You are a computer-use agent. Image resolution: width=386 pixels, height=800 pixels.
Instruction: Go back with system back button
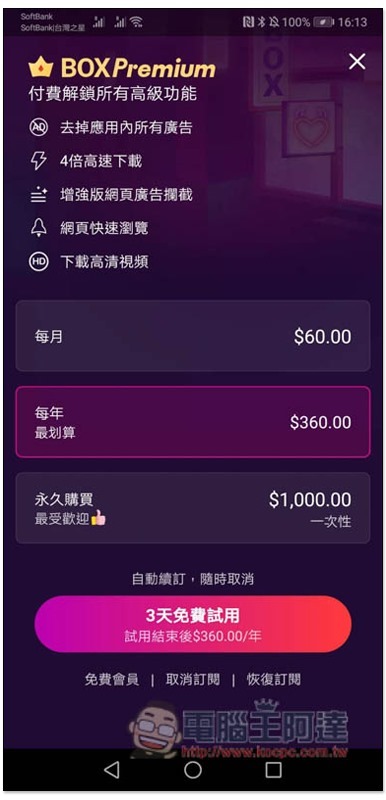112,770
